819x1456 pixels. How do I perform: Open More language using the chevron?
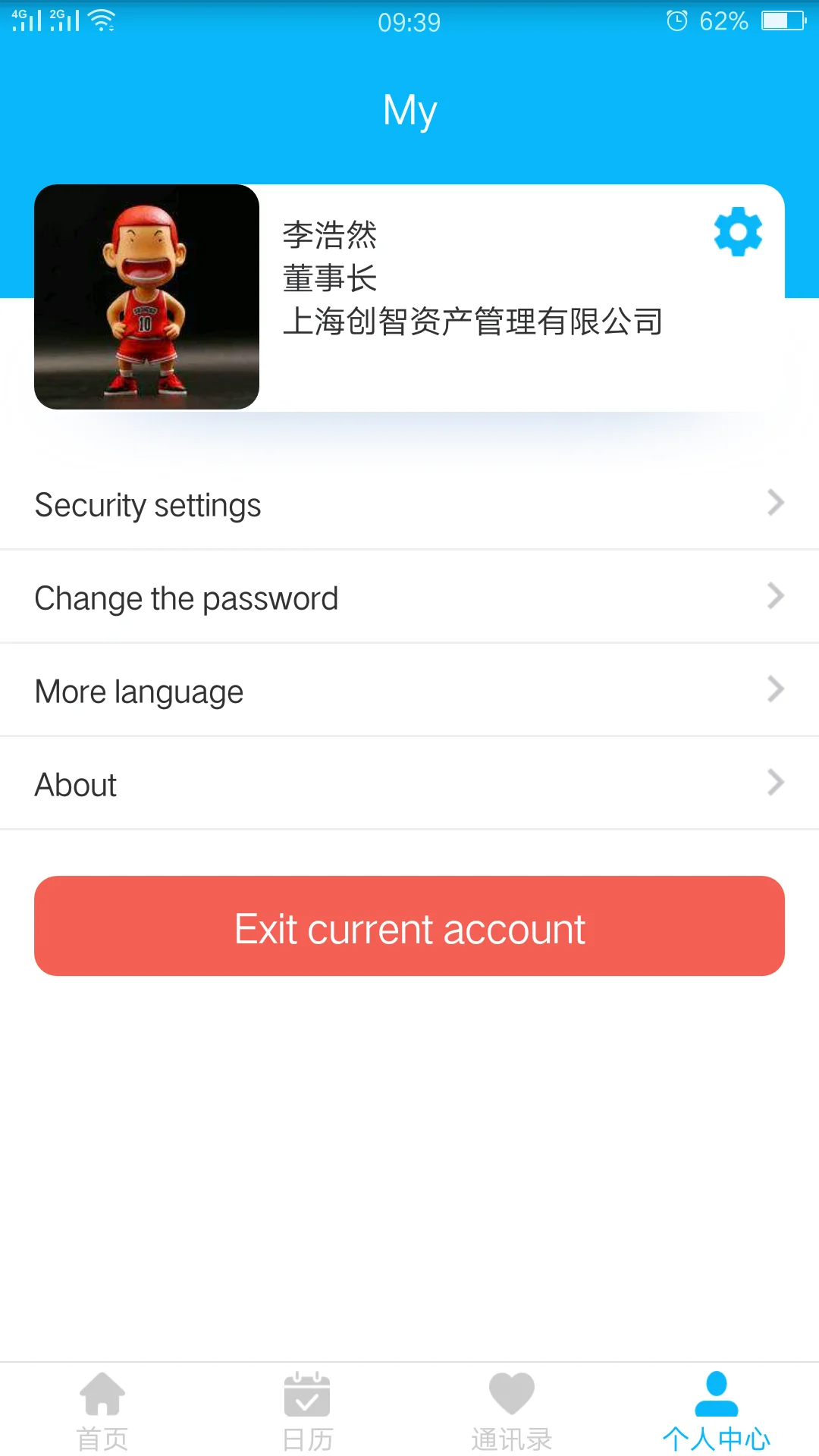774,689
